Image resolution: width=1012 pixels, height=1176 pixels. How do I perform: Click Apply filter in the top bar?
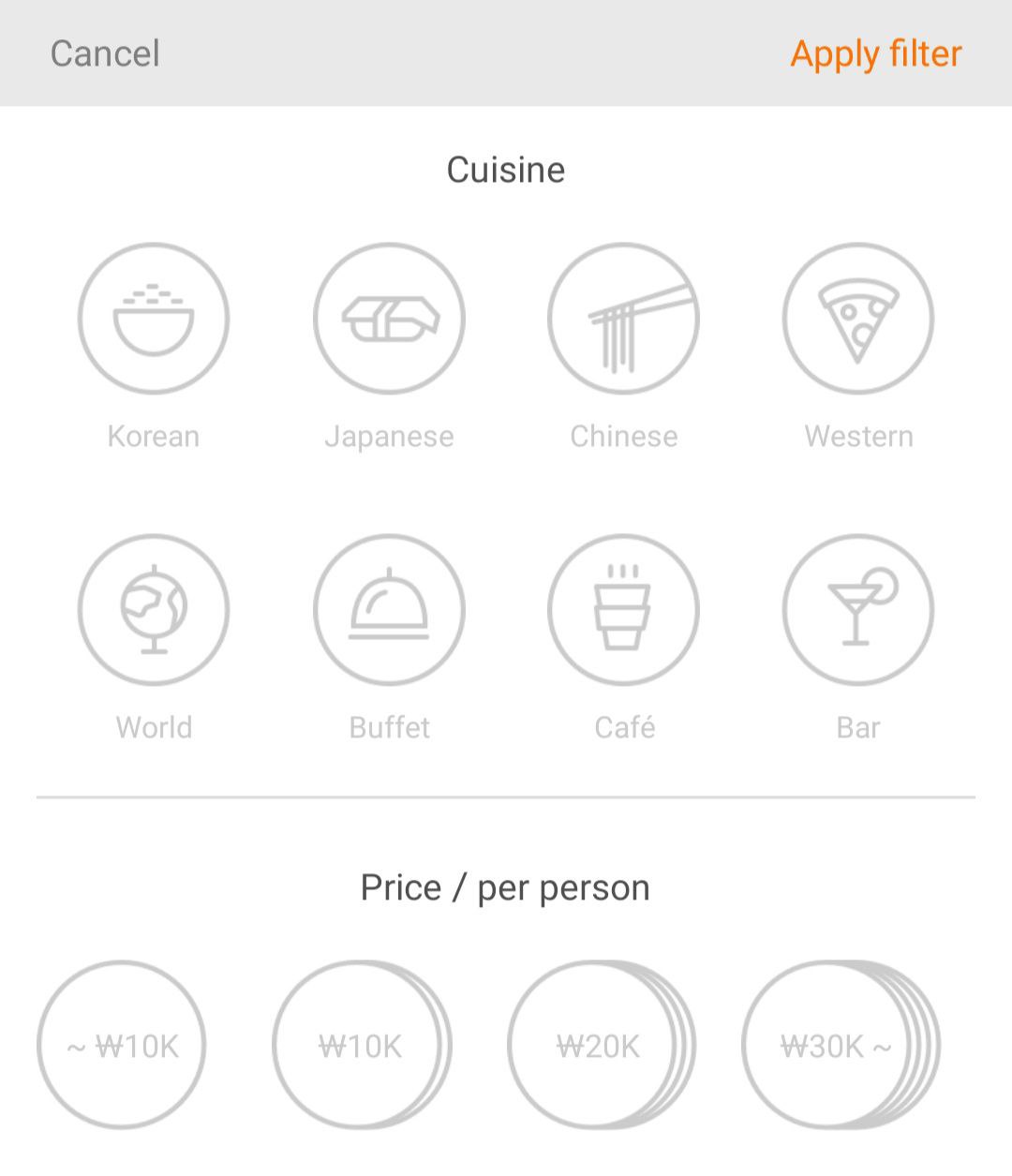pyautogui.click(x=877, y=53)
